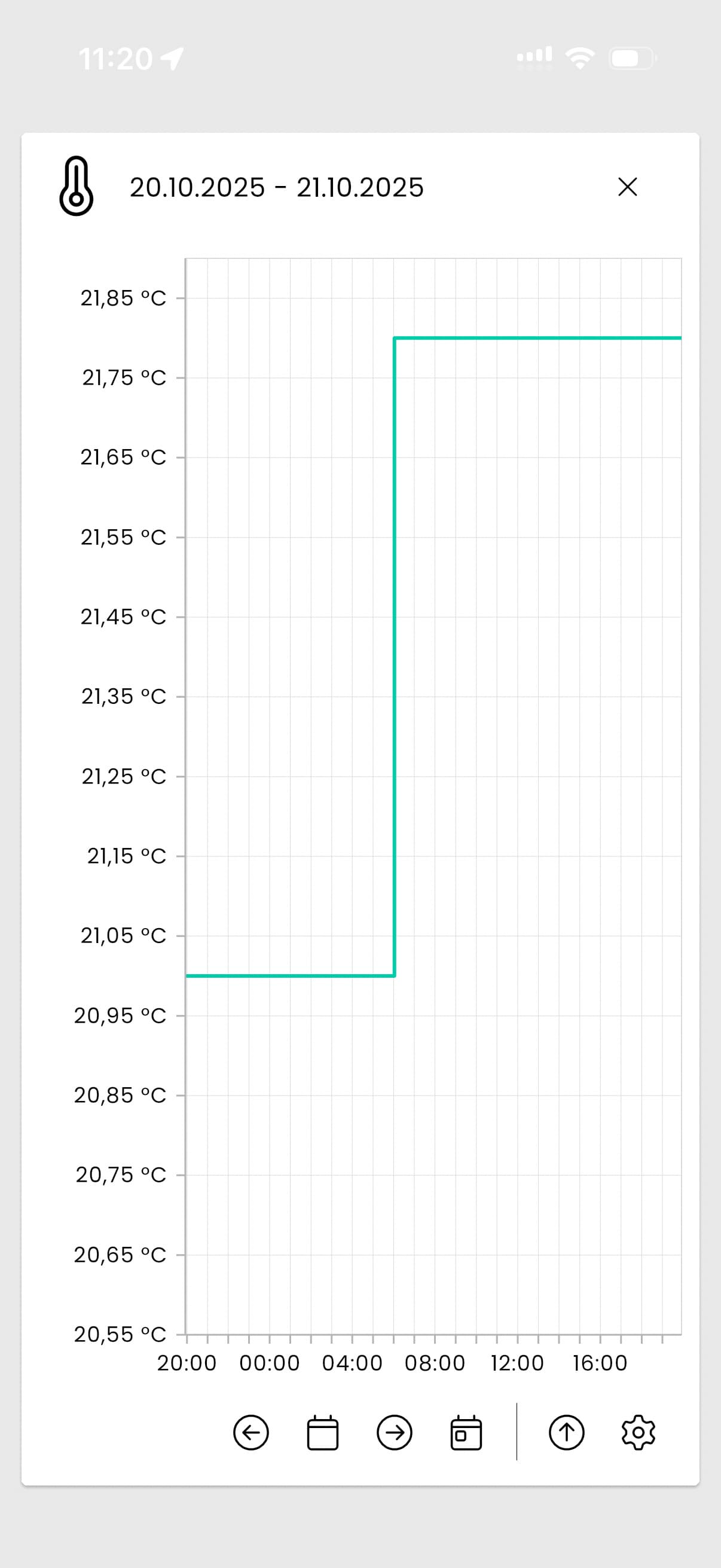721x1568 pixels.
Task: Advance to the next time period
Action: point(394,1432)
